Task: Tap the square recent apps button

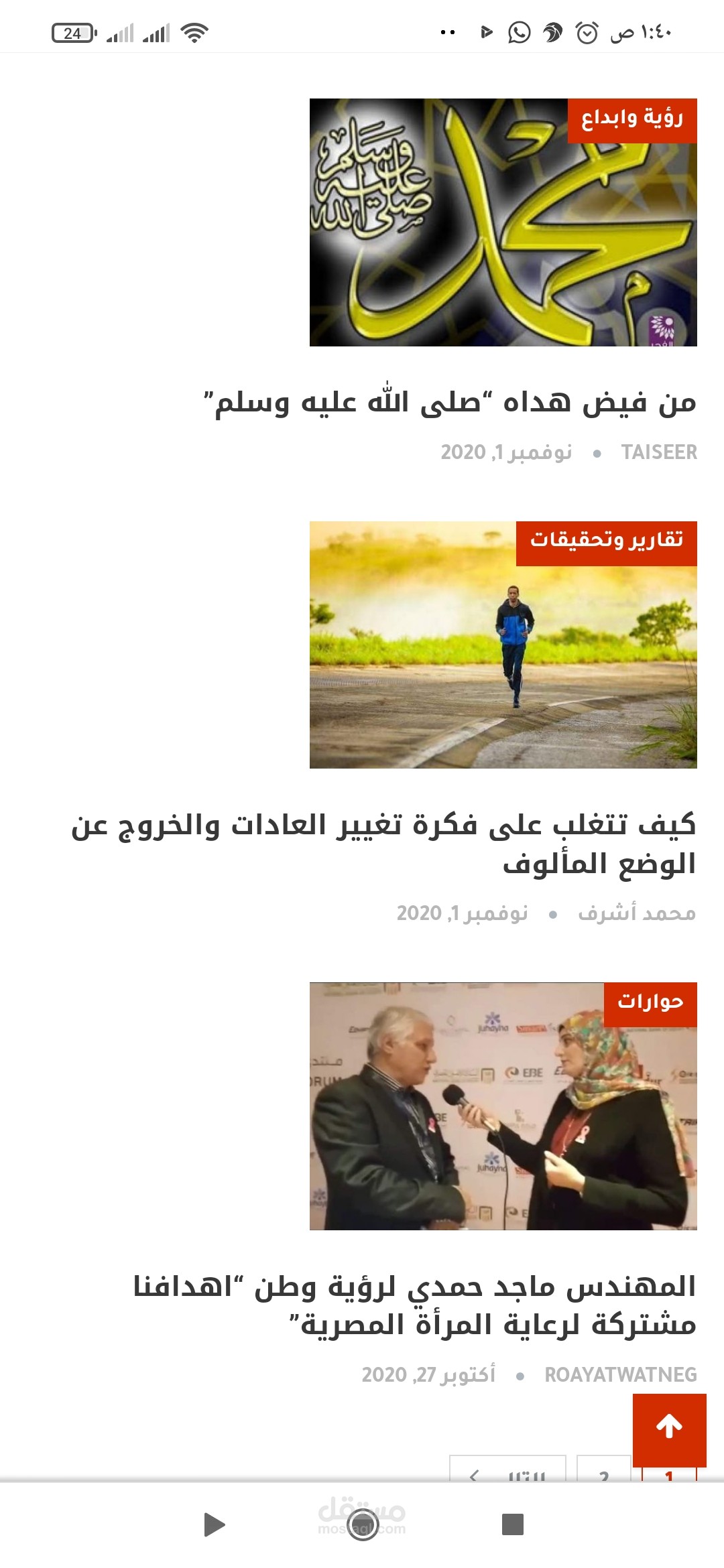Action: [x=512, y=1524]
